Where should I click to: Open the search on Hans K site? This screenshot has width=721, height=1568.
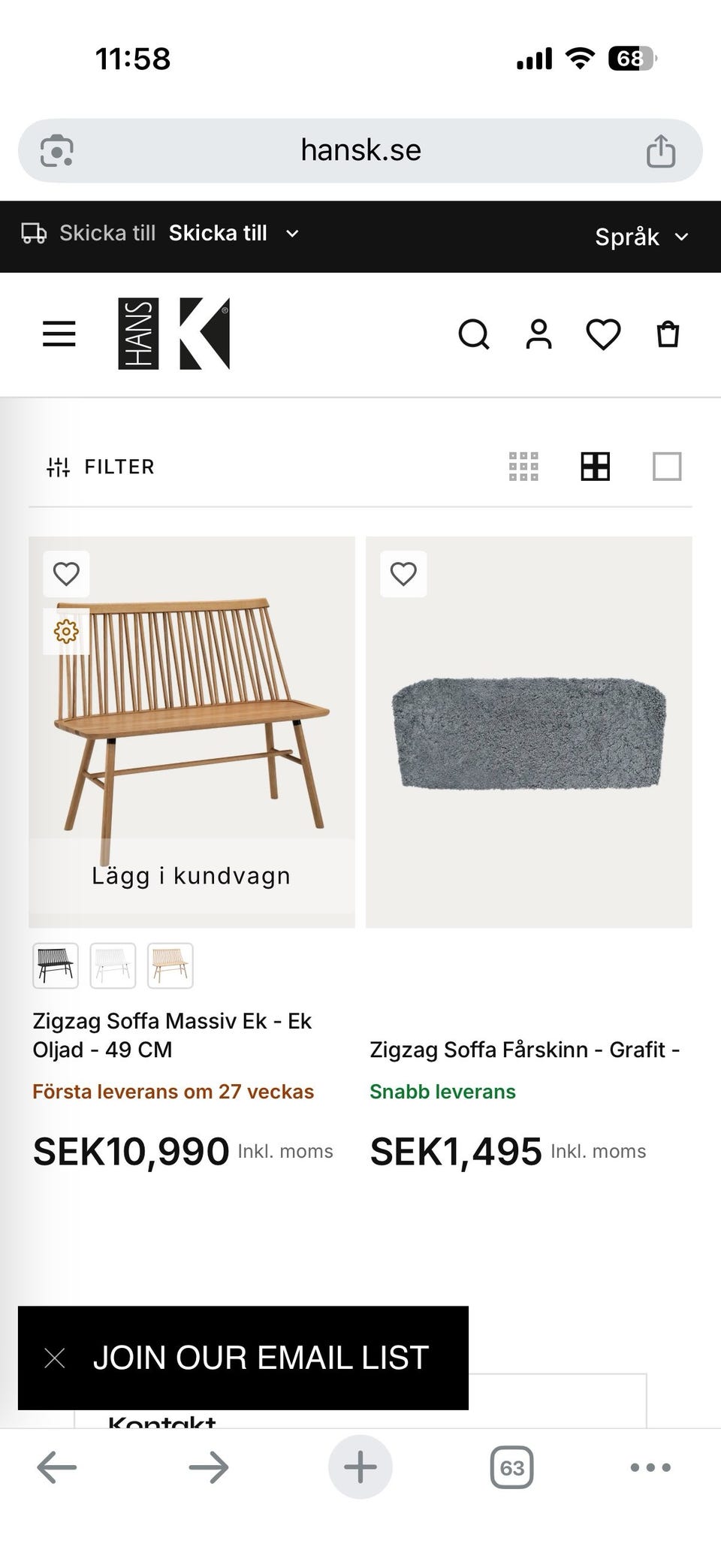point(475,334)
